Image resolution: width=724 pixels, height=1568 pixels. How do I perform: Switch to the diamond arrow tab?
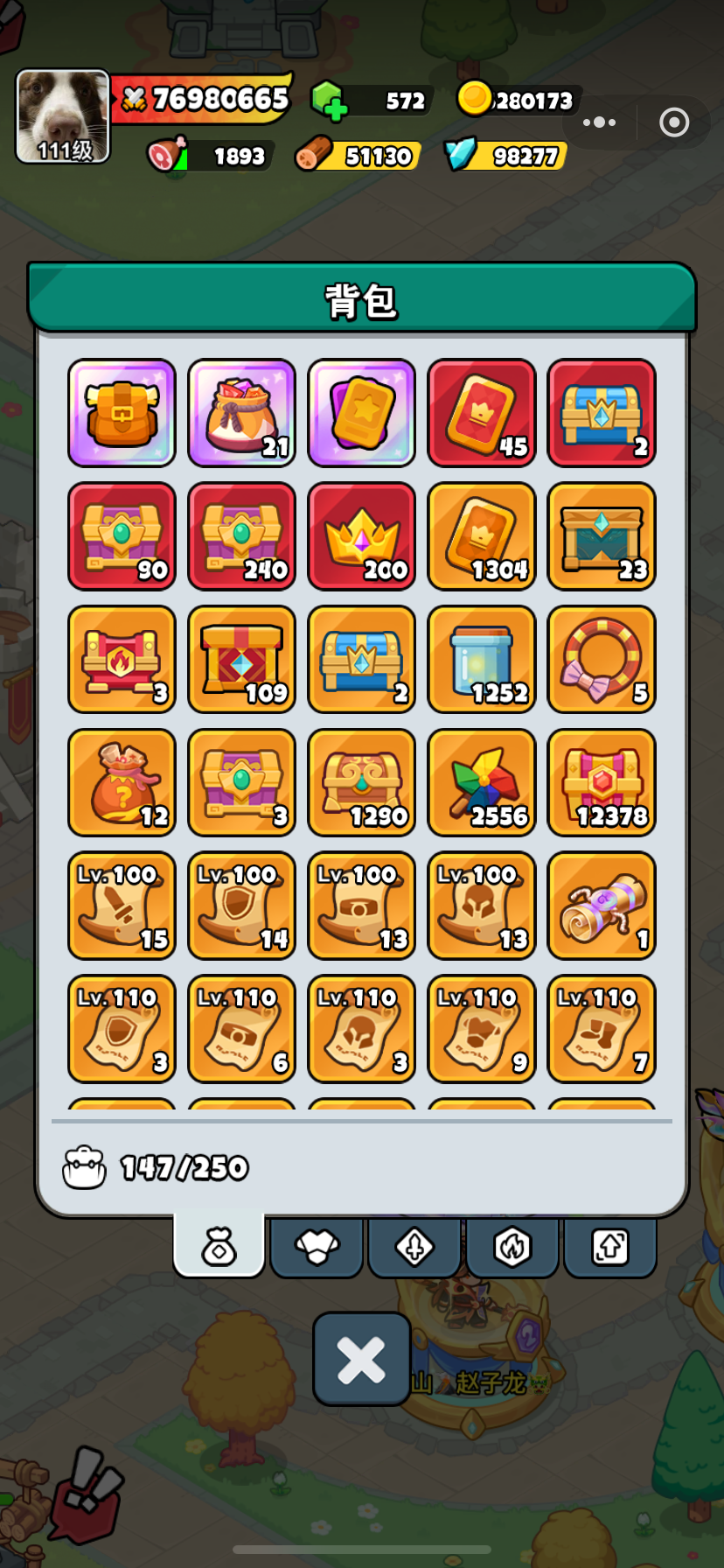(x=414, y=1246)
